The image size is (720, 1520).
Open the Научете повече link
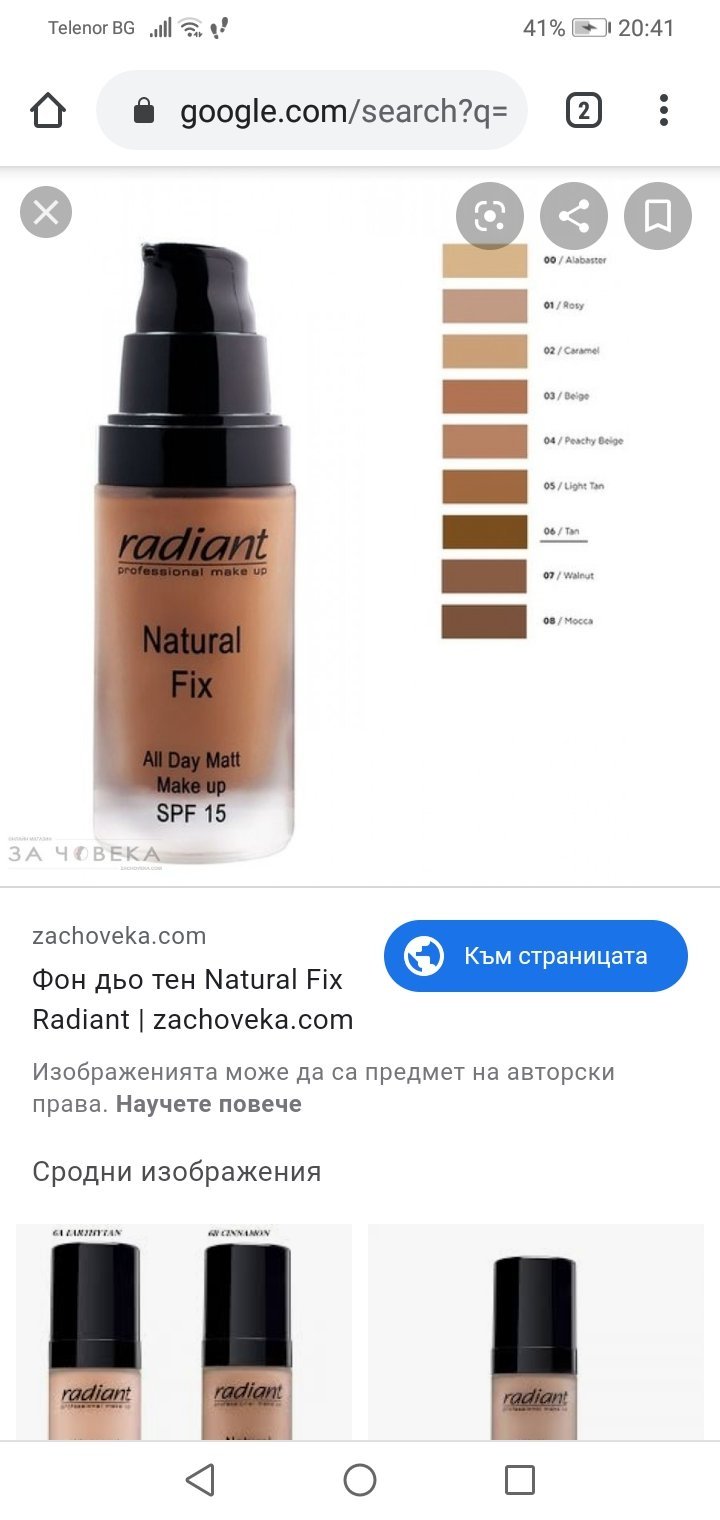tap(208, 1104)
